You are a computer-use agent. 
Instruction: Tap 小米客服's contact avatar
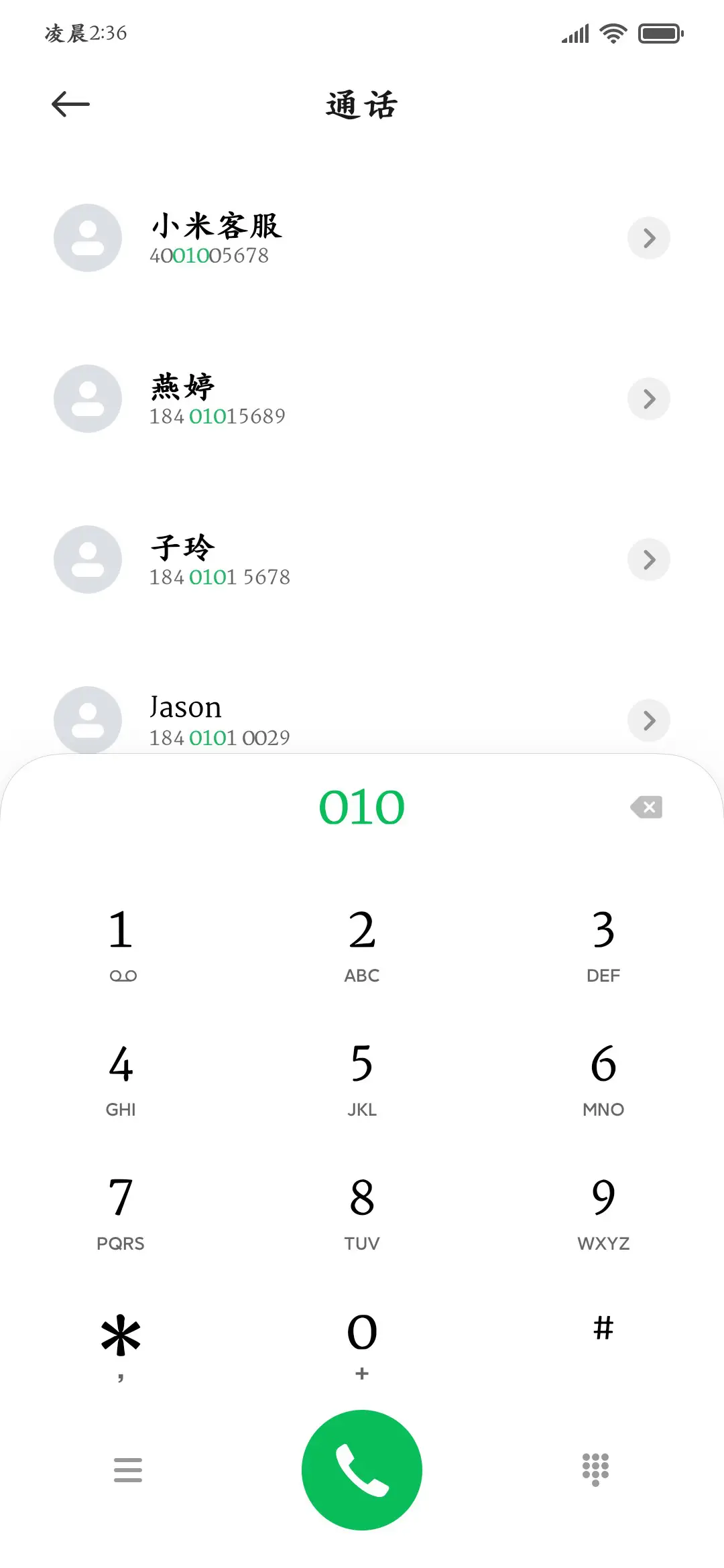coord(87,238)
